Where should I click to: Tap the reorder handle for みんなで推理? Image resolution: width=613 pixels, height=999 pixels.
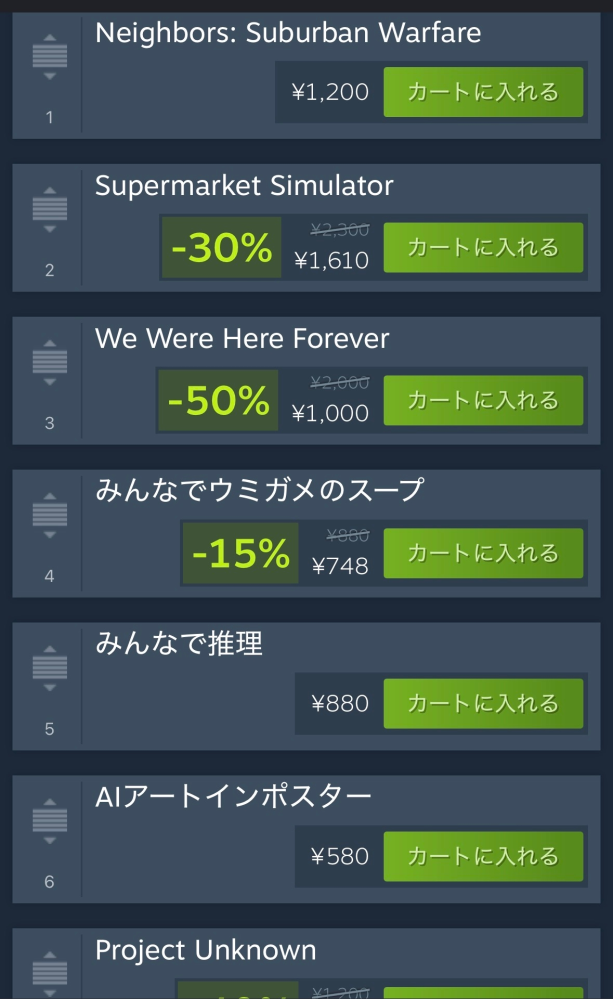(49, 668)
